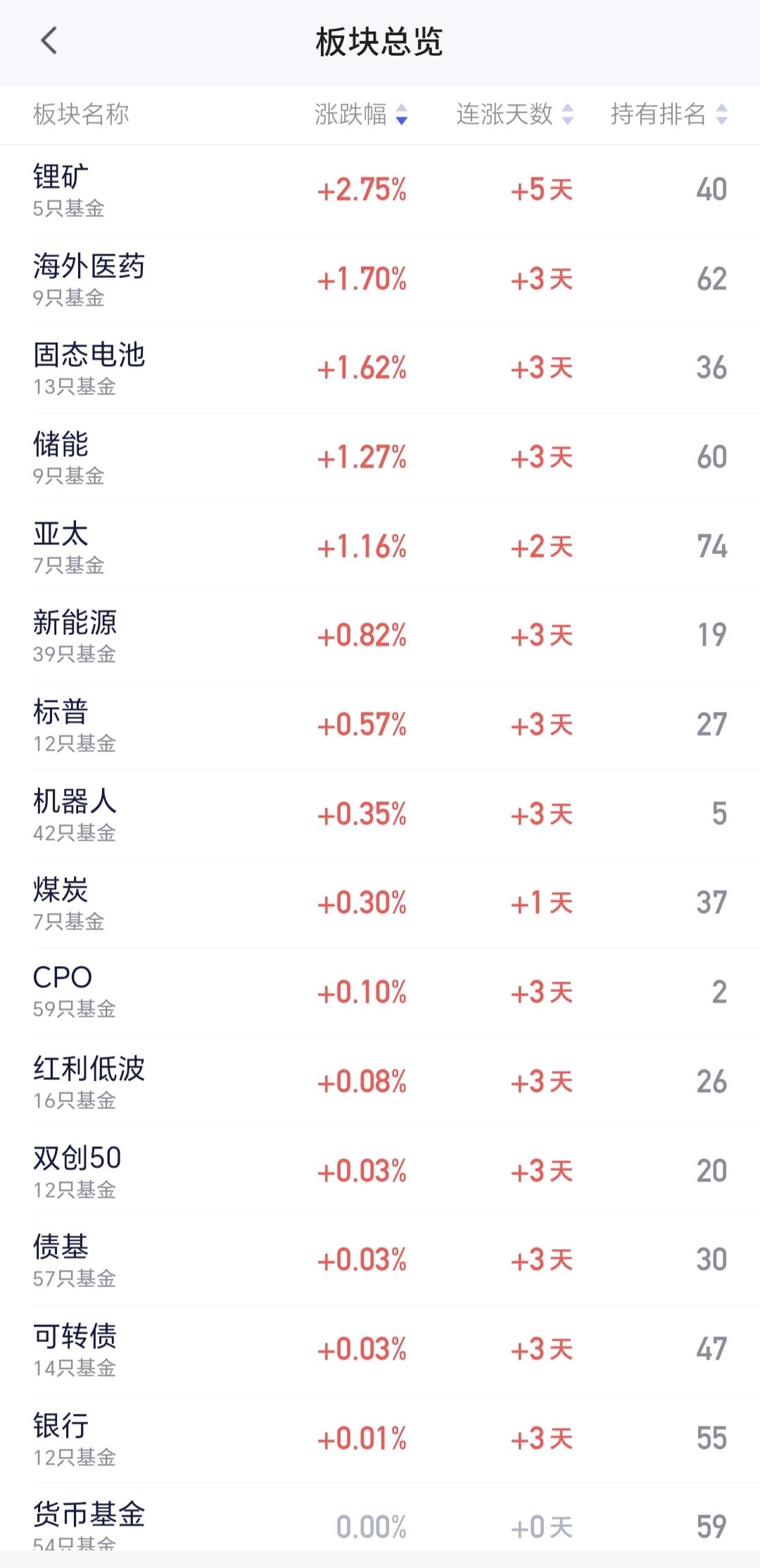Open the 货币基金 sector row

(380, 1524)
